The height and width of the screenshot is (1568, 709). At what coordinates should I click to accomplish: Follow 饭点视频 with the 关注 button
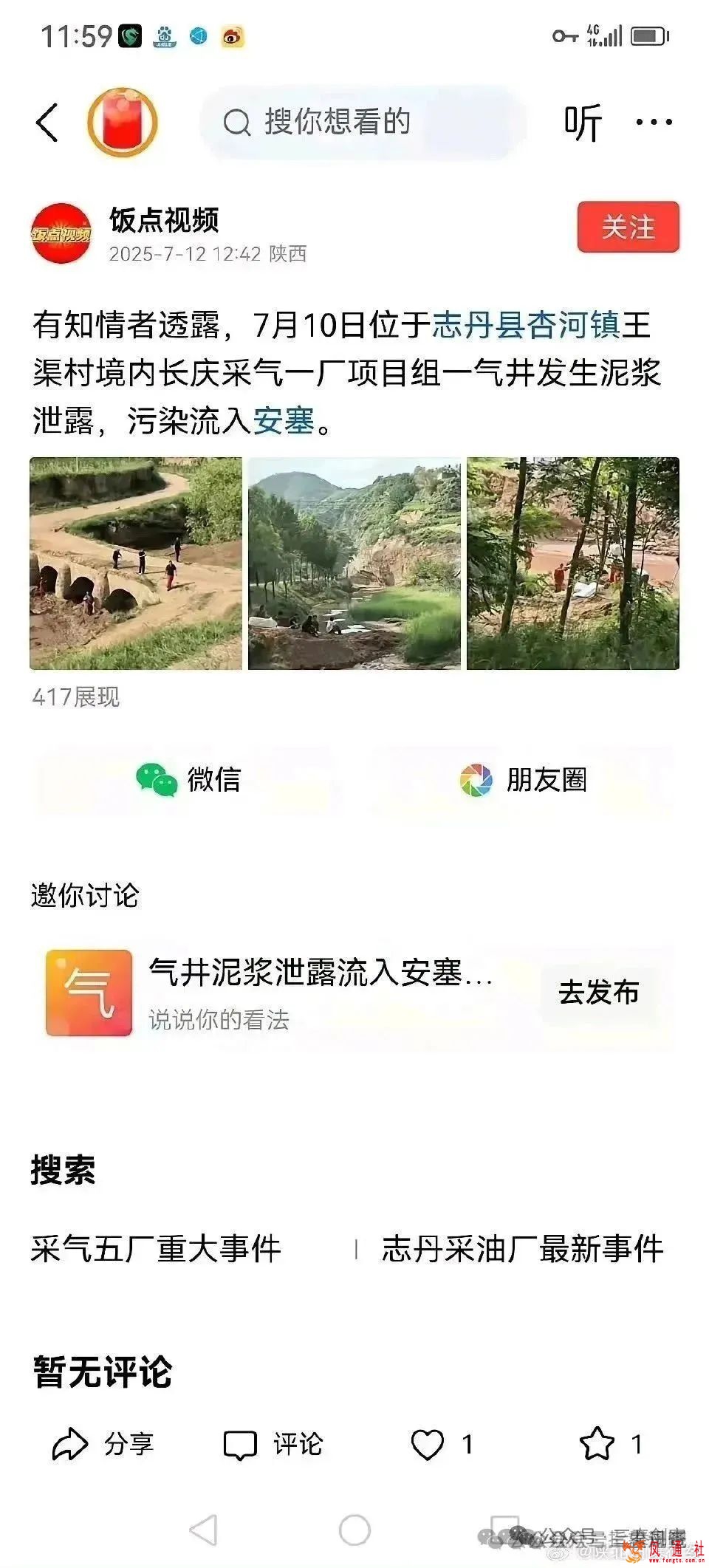point(628,227)
